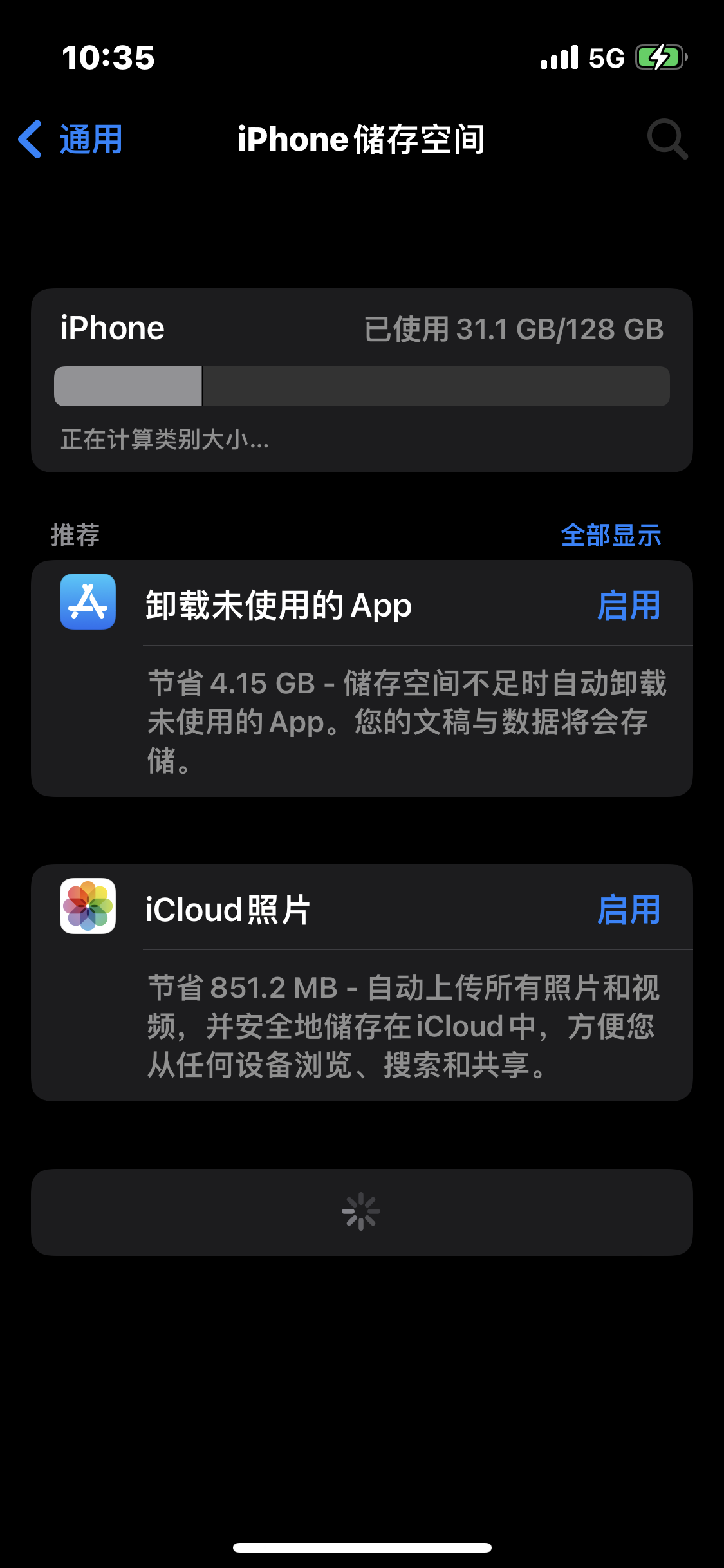Show all recommendations via 全部显示
The height and width of the screenshot is (1568, 724).
coord(611,536)
